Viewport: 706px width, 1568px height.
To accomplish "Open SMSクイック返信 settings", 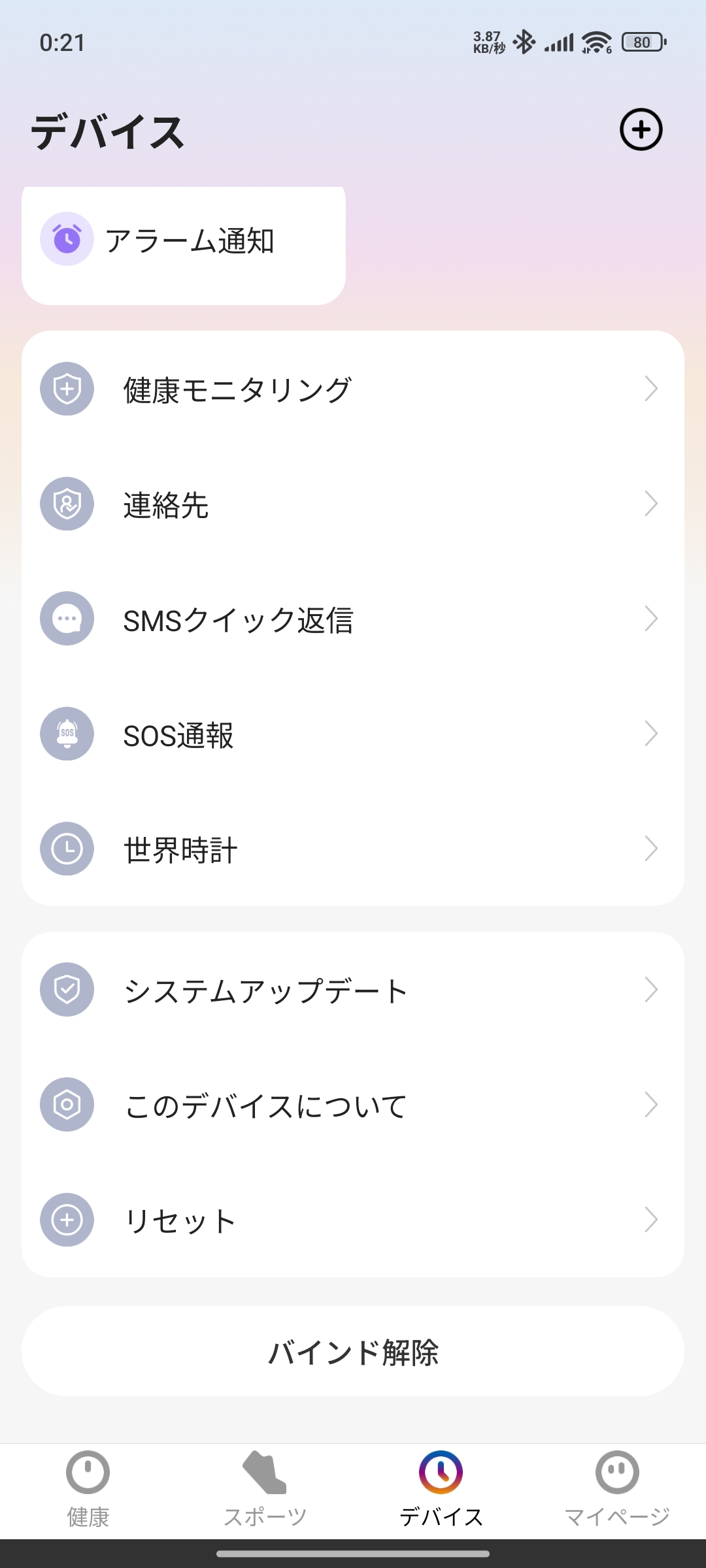I will [353, 619].
